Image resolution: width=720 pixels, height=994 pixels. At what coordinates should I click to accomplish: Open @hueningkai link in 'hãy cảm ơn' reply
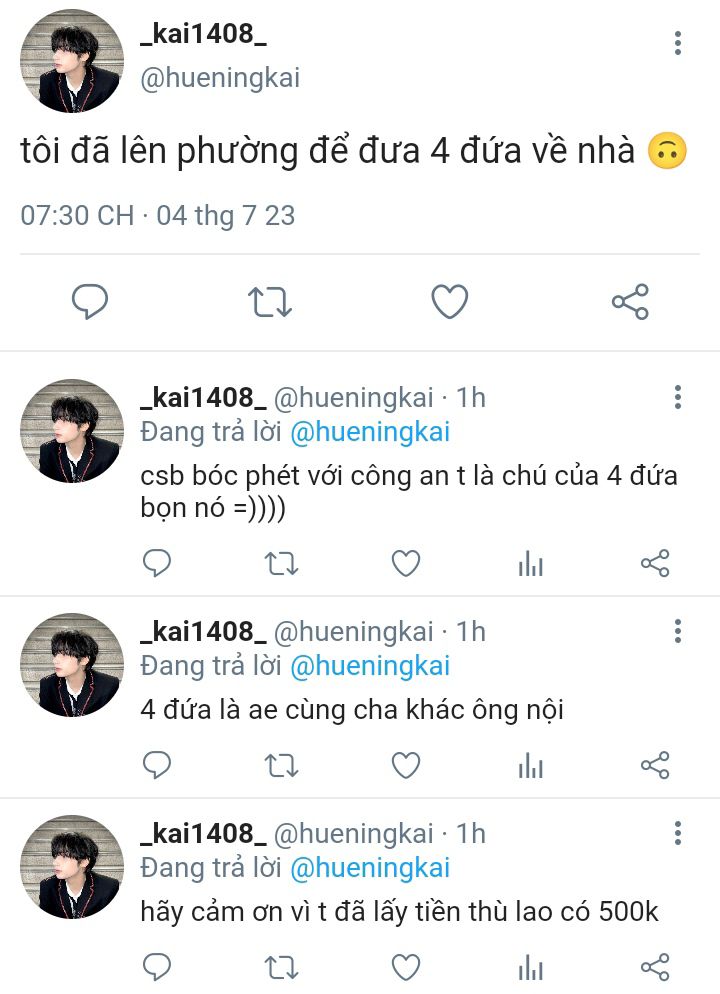[x=370, y=867]
